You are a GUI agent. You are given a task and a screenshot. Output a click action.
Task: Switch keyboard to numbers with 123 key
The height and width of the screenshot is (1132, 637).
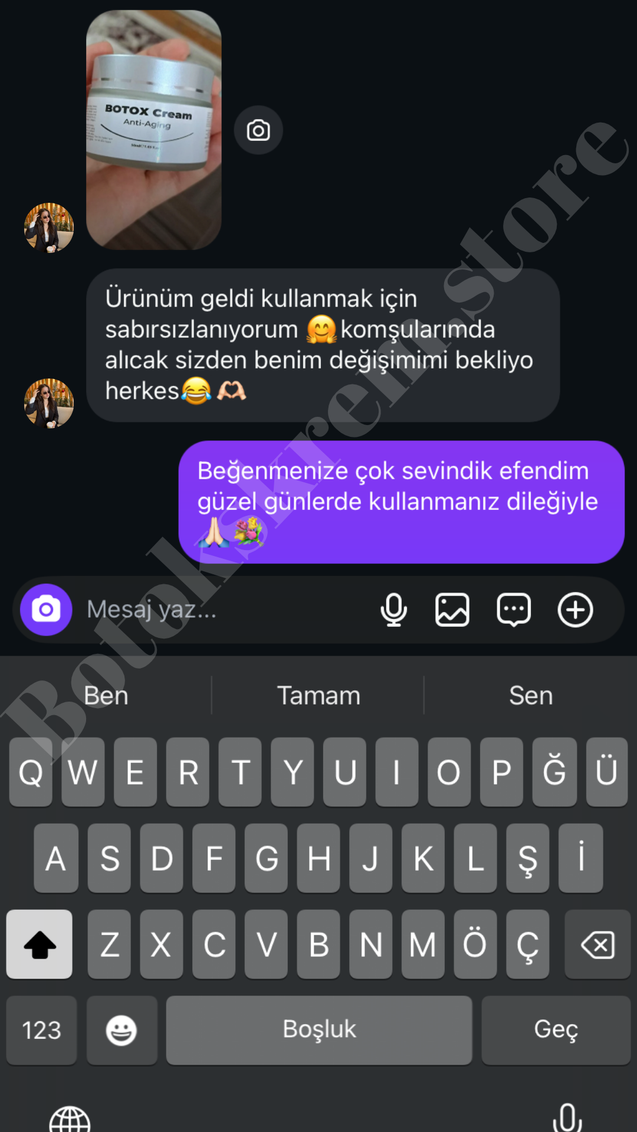41,1030
